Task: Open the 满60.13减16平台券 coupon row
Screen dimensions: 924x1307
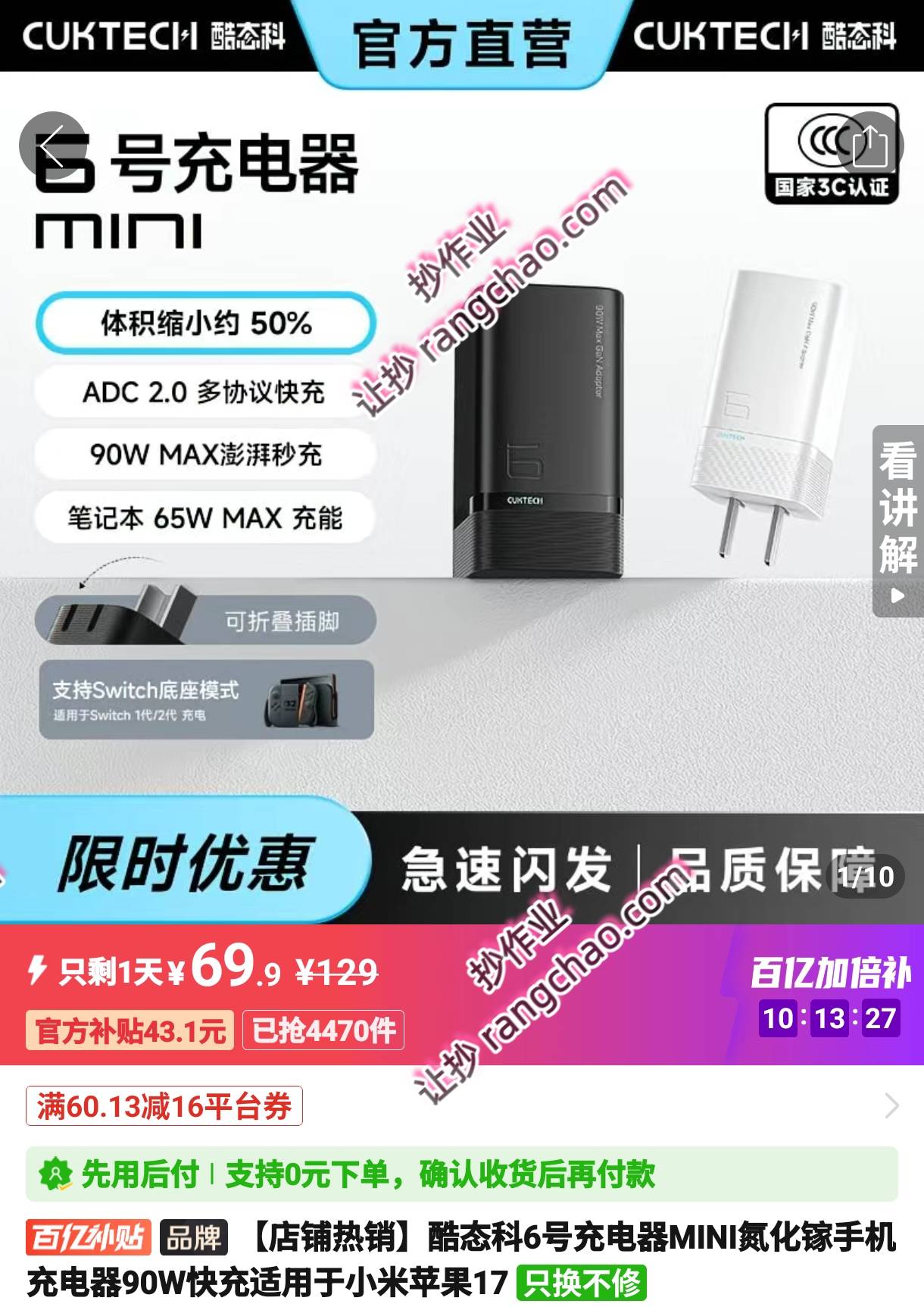Action: coord(462,1106)
